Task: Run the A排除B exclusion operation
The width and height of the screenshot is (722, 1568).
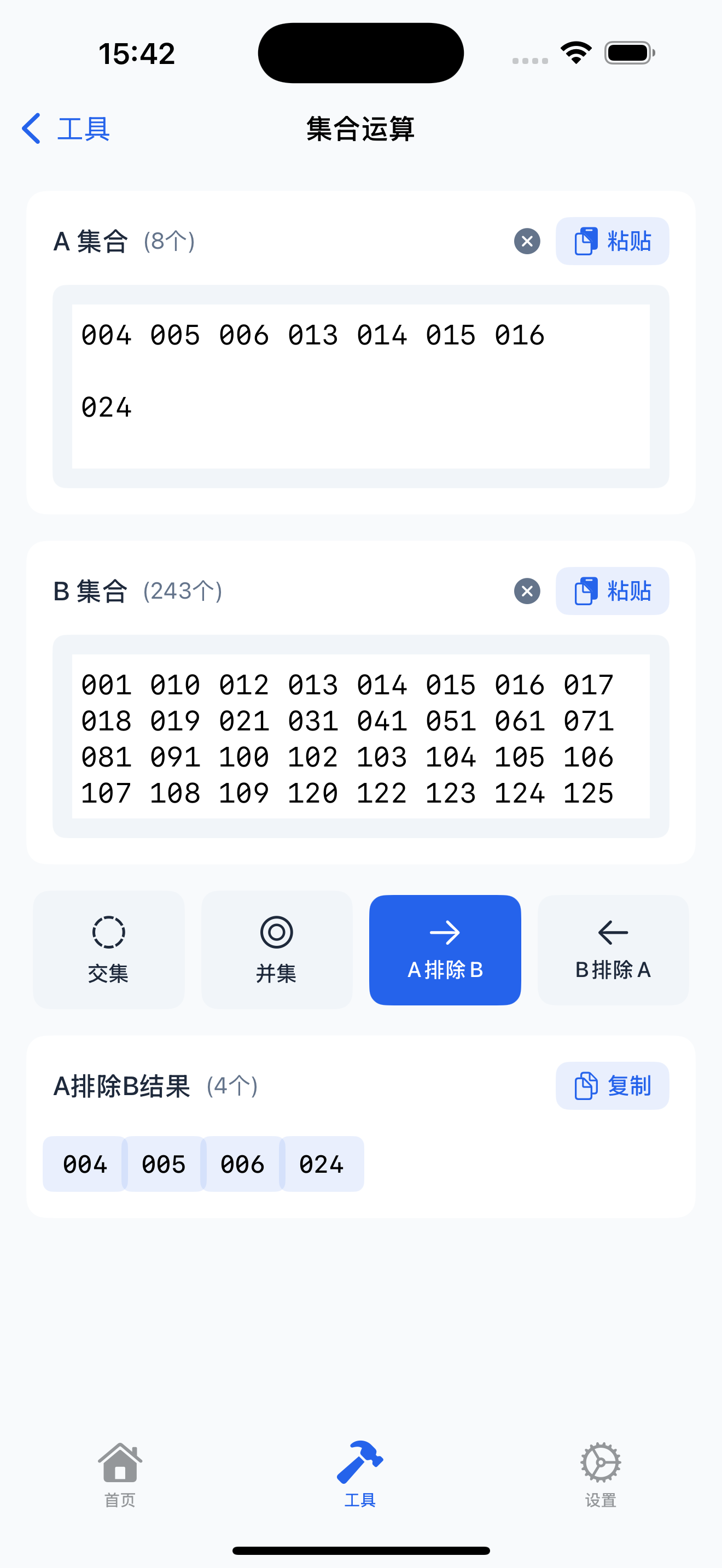Action: pyautogui.click(x=445, y=950)
